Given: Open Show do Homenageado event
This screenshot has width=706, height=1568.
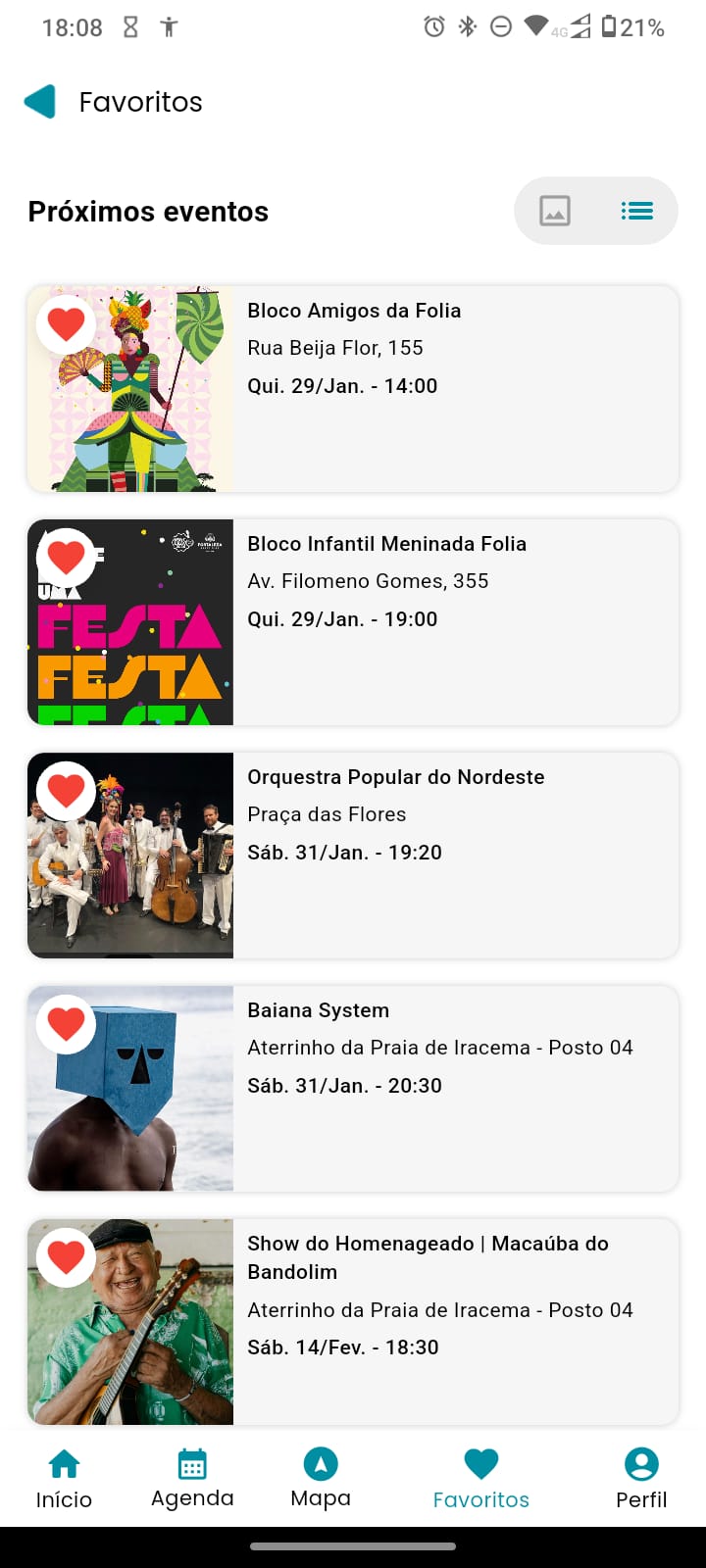Looking at the screenshot, I should click(x=455, y=1322).
